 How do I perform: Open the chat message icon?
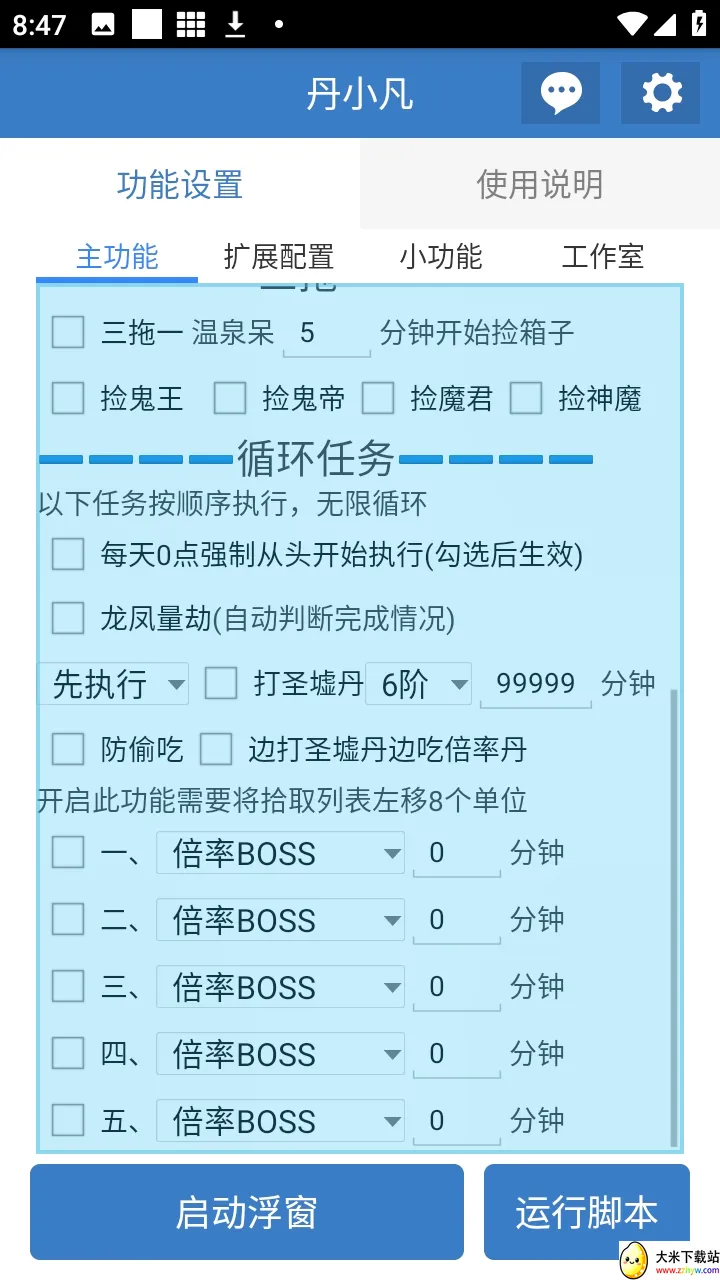tap(561, 93)
